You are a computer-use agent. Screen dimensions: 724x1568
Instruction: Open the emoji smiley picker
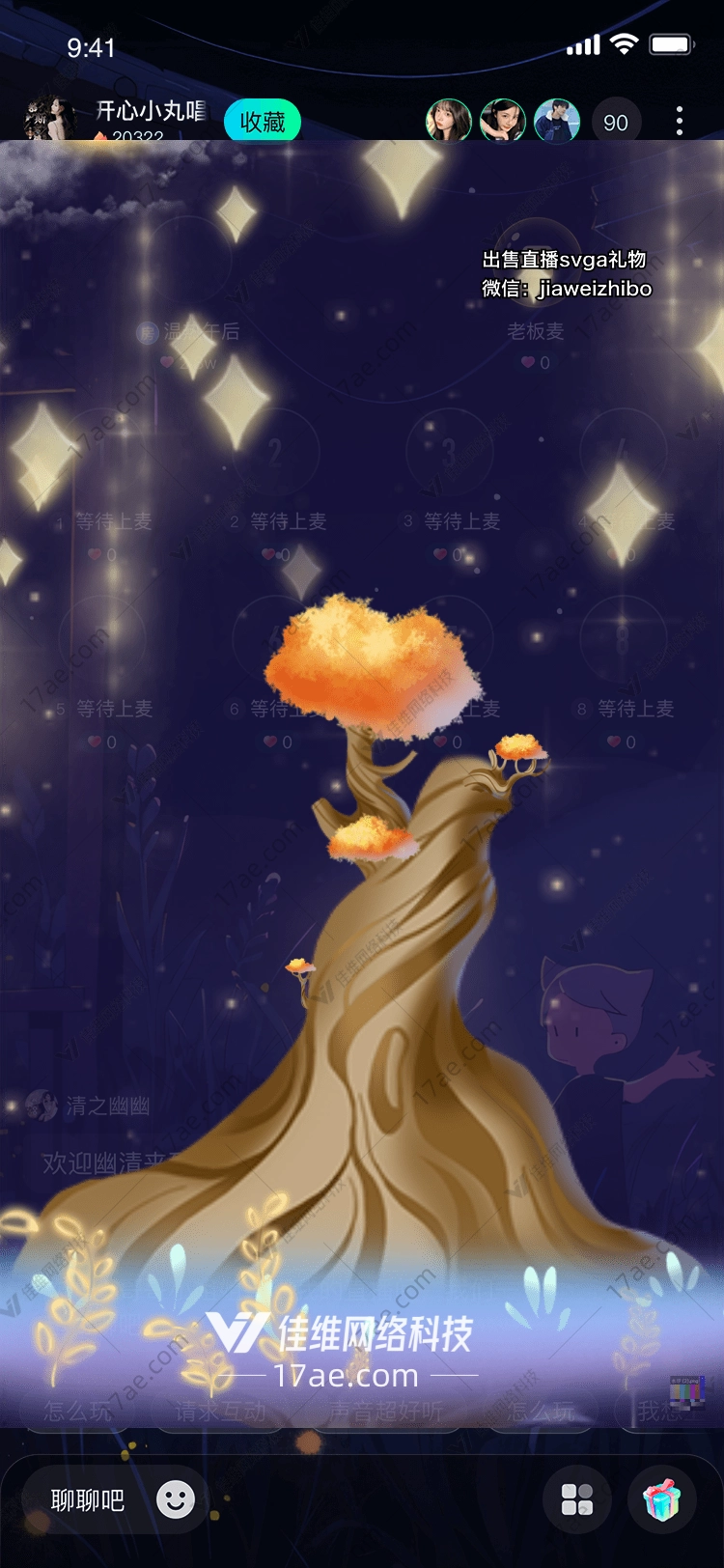176,1499
